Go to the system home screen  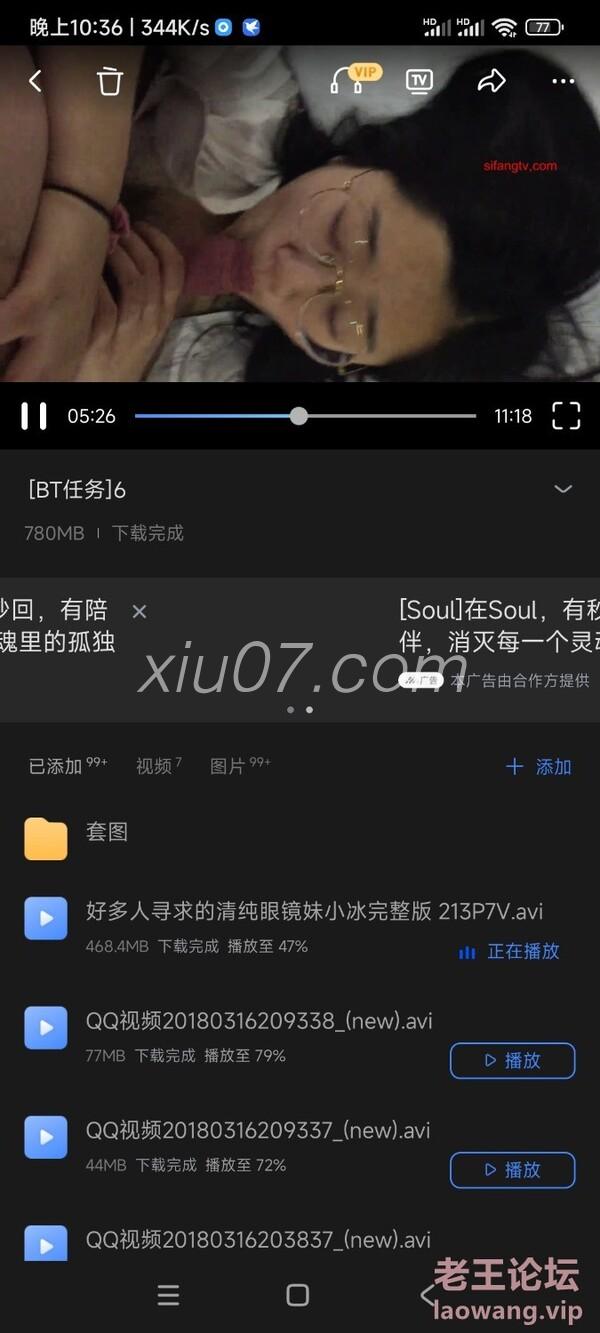297,1295
